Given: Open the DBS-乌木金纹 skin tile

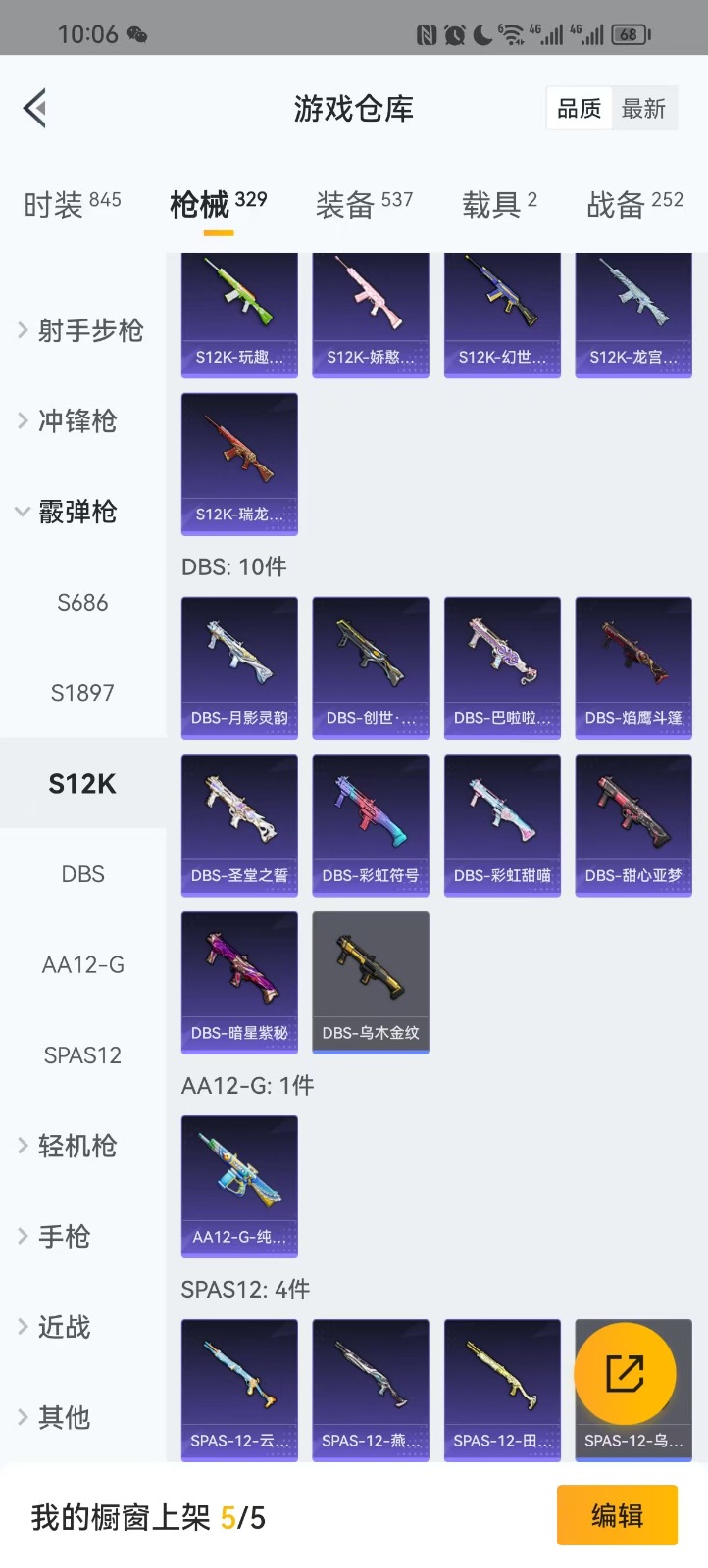Looking at the screenshot, I should (x=371, y=982).
